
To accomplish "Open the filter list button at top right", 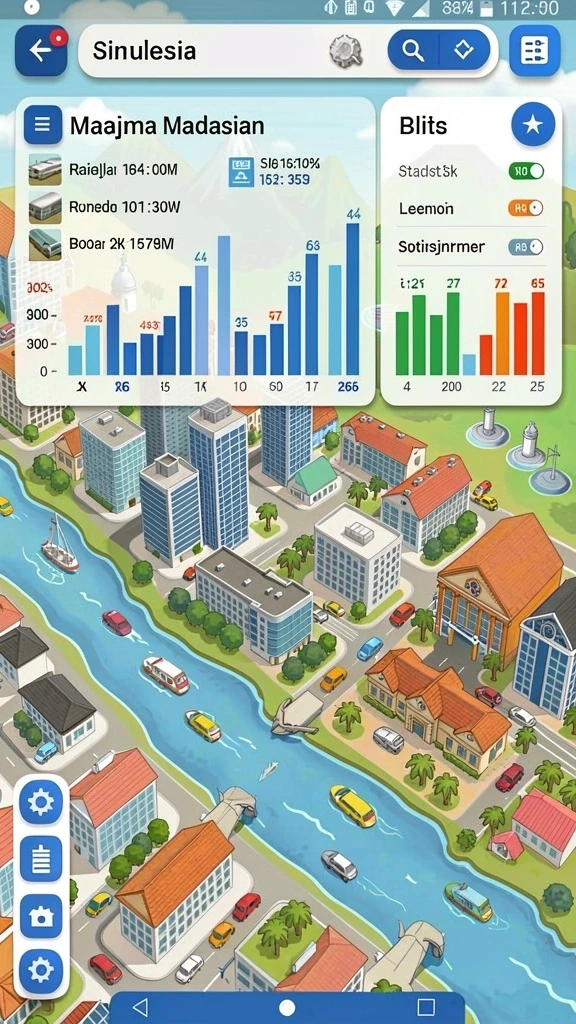I will pos(535,51).
